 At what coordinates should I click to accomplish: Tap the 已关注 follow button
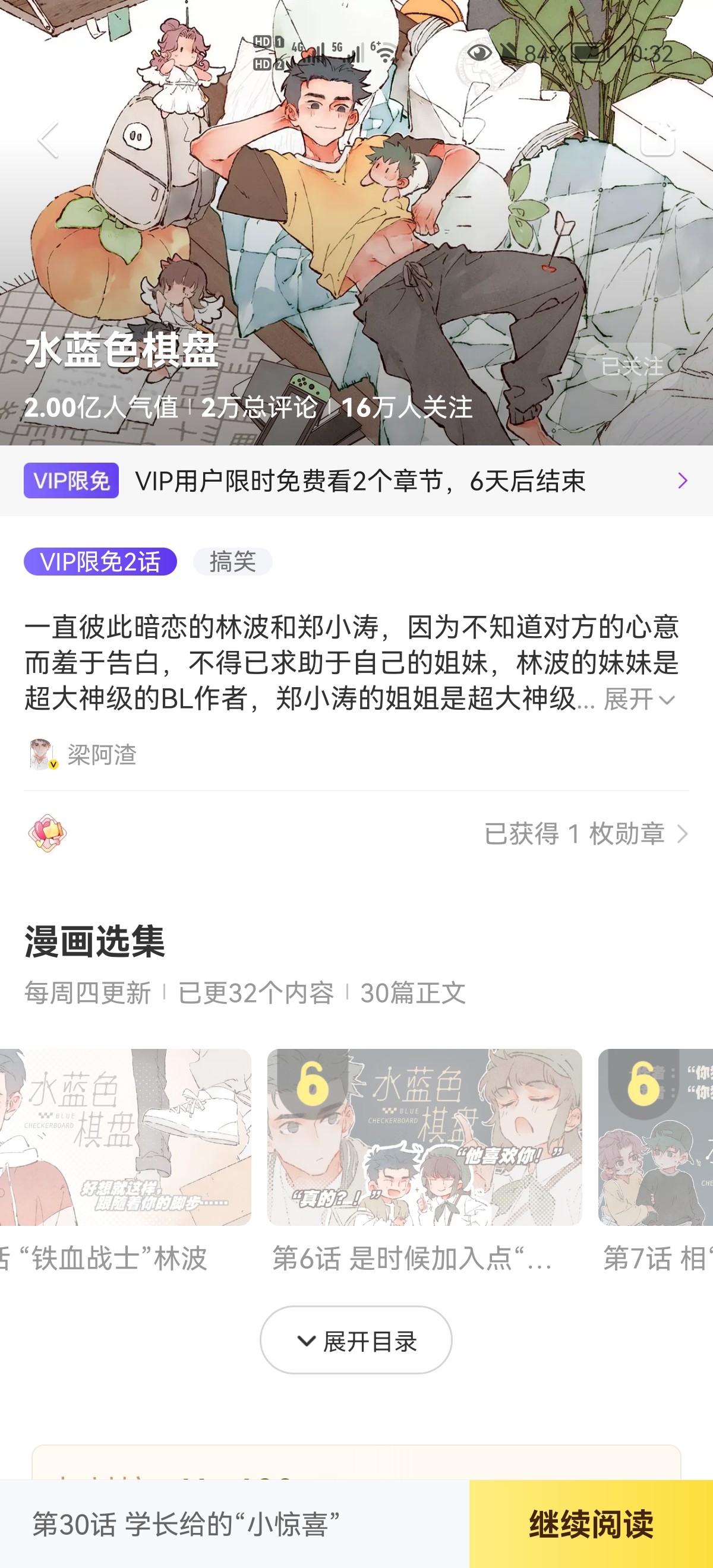(632, 366)
